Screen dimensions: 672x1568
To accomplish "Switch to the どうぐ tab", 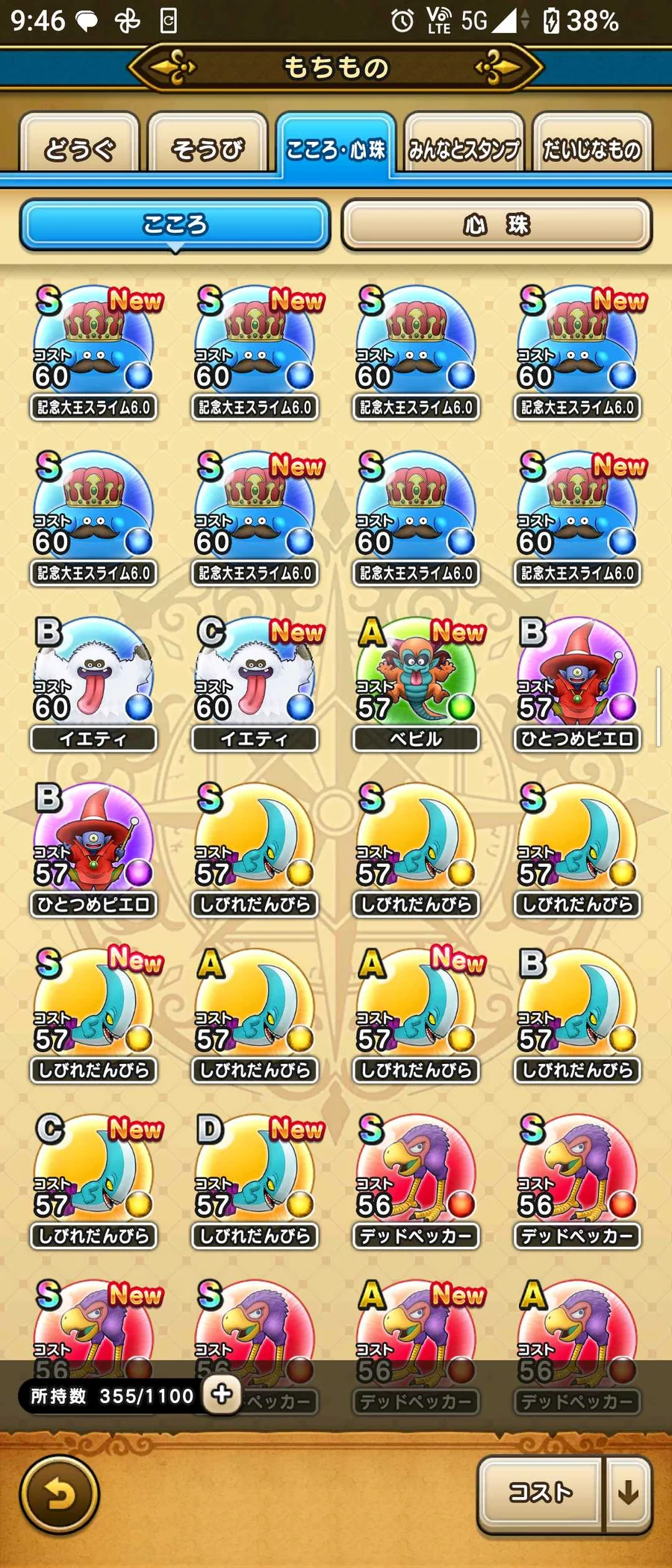I will coord(79,149).
